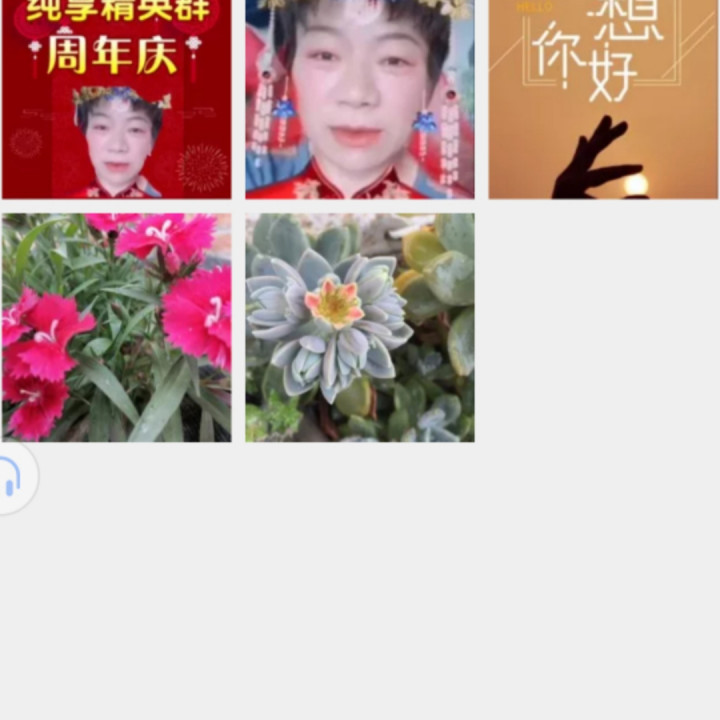Open the close-up portrait with headdress
This screenshot has height=720, width=720.
pos(360,100)
